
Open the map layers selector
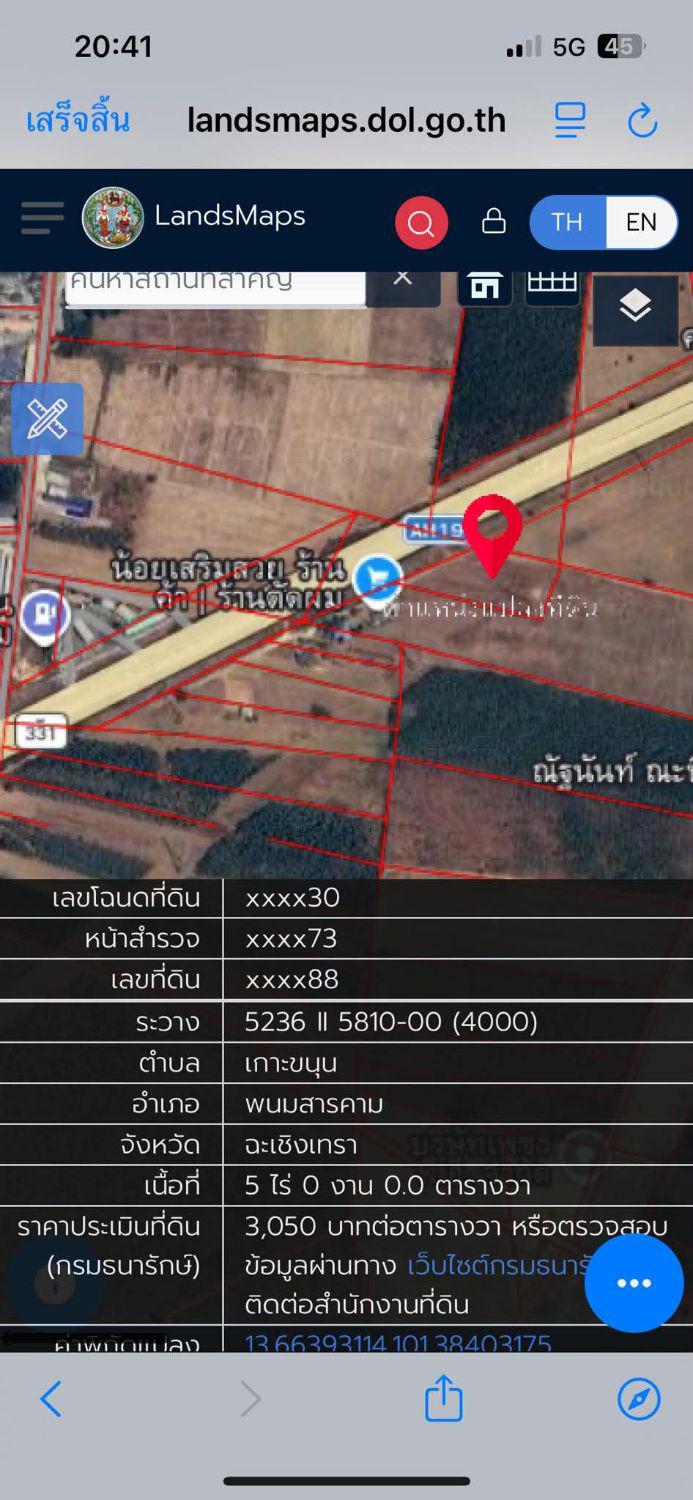pos(635,308)
